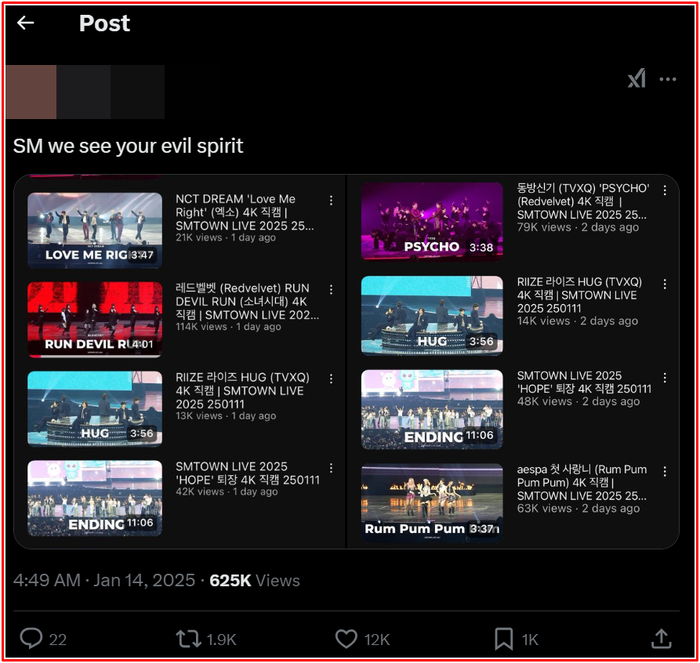Viewport: 700px width, 663px height.
Task: Bookmark this post with 1K bookmarks
Action: click(x=504, y=638)
